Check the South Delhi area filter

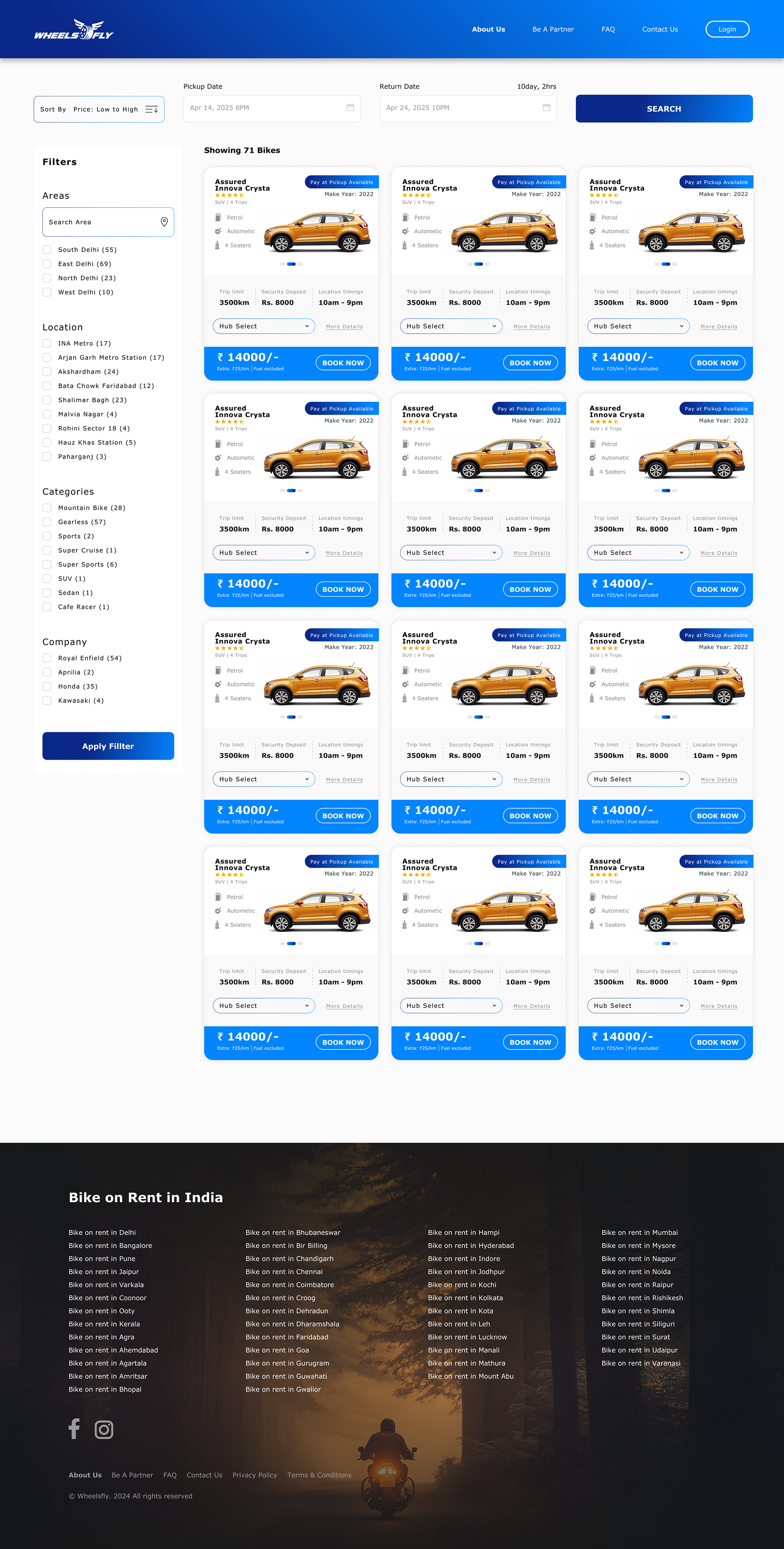pyautogui.click(x=47, y=250)
